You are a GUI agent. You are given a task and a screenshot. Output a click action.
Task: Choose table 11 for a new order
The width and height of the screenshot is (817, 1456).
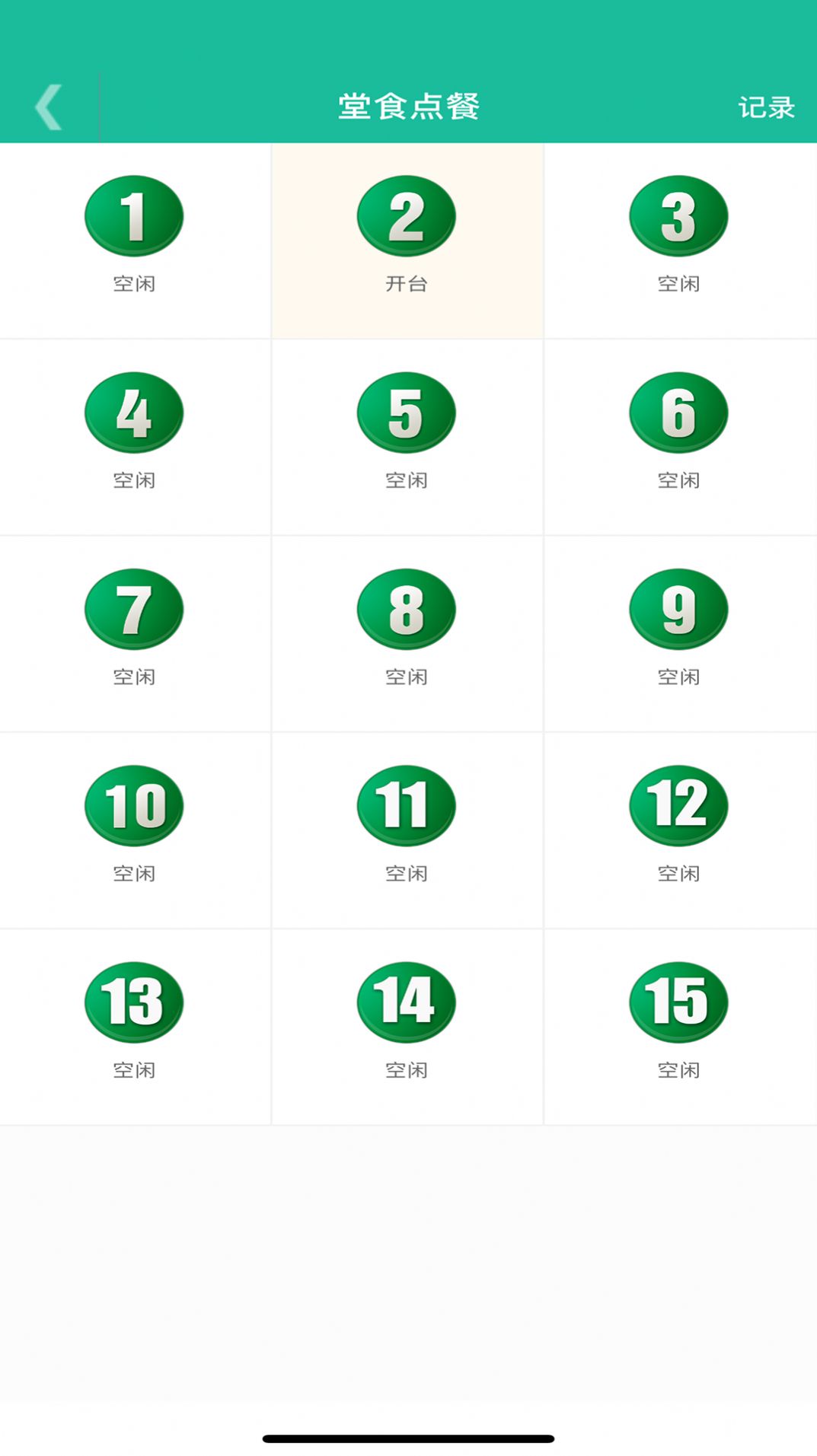click(x=407, y=806)
